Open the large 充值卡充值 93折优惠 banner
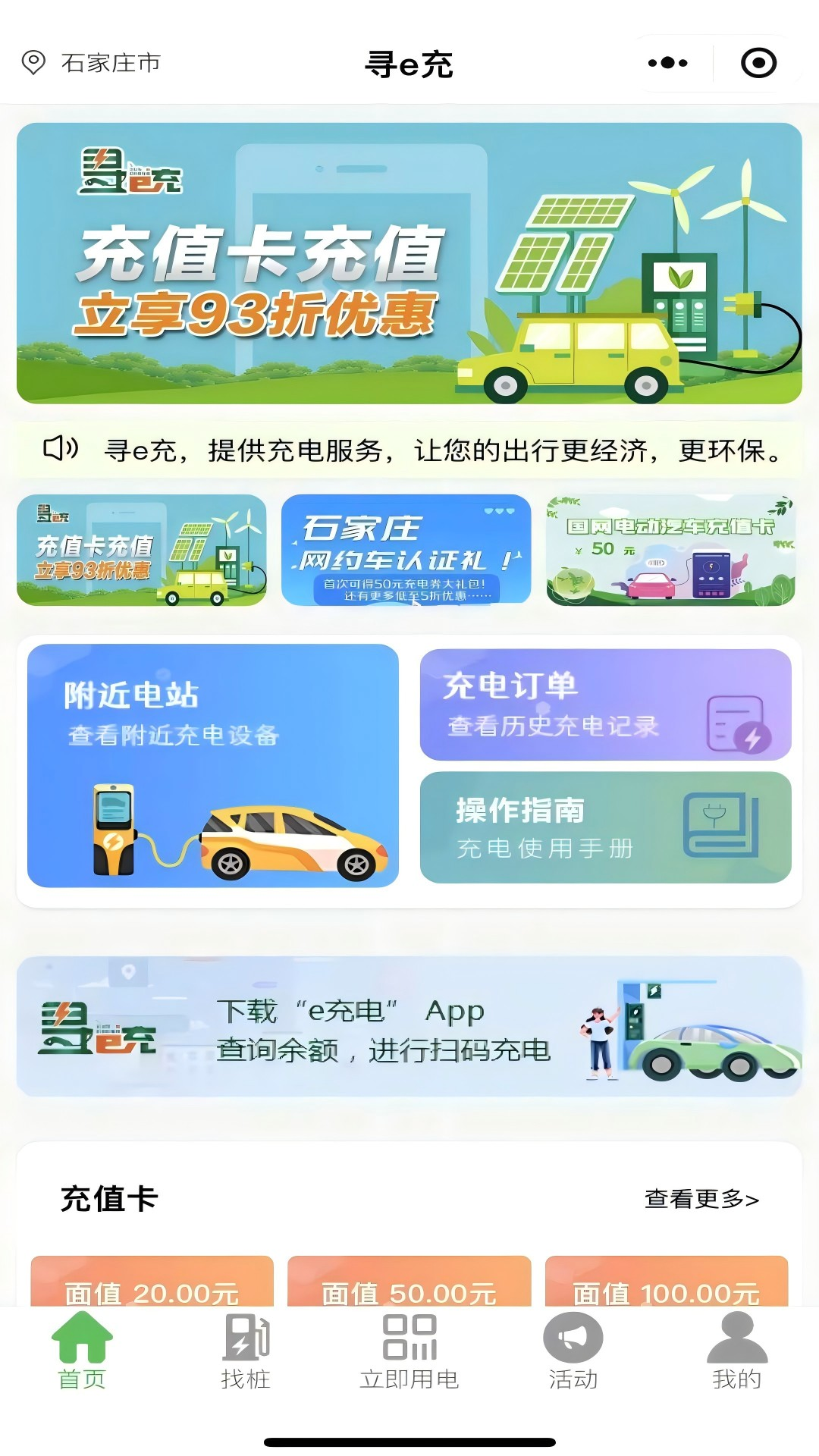This screenshot has width=819, height=1456. 409,263
